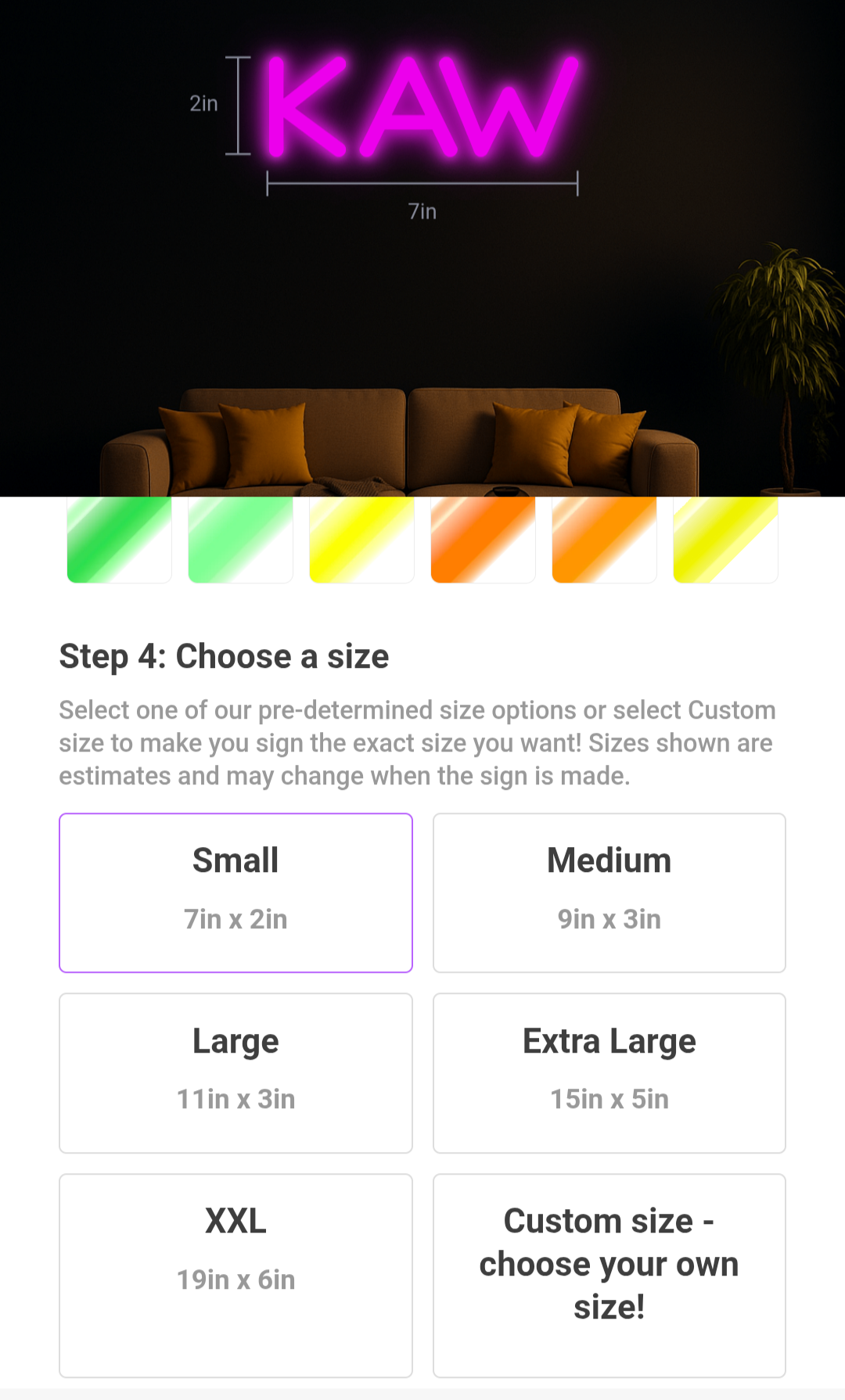Image resolution: width=845 pixels, height=1400 pixels.
Task: Select the deep orange color swatch
Action: (x=483, y=540)
